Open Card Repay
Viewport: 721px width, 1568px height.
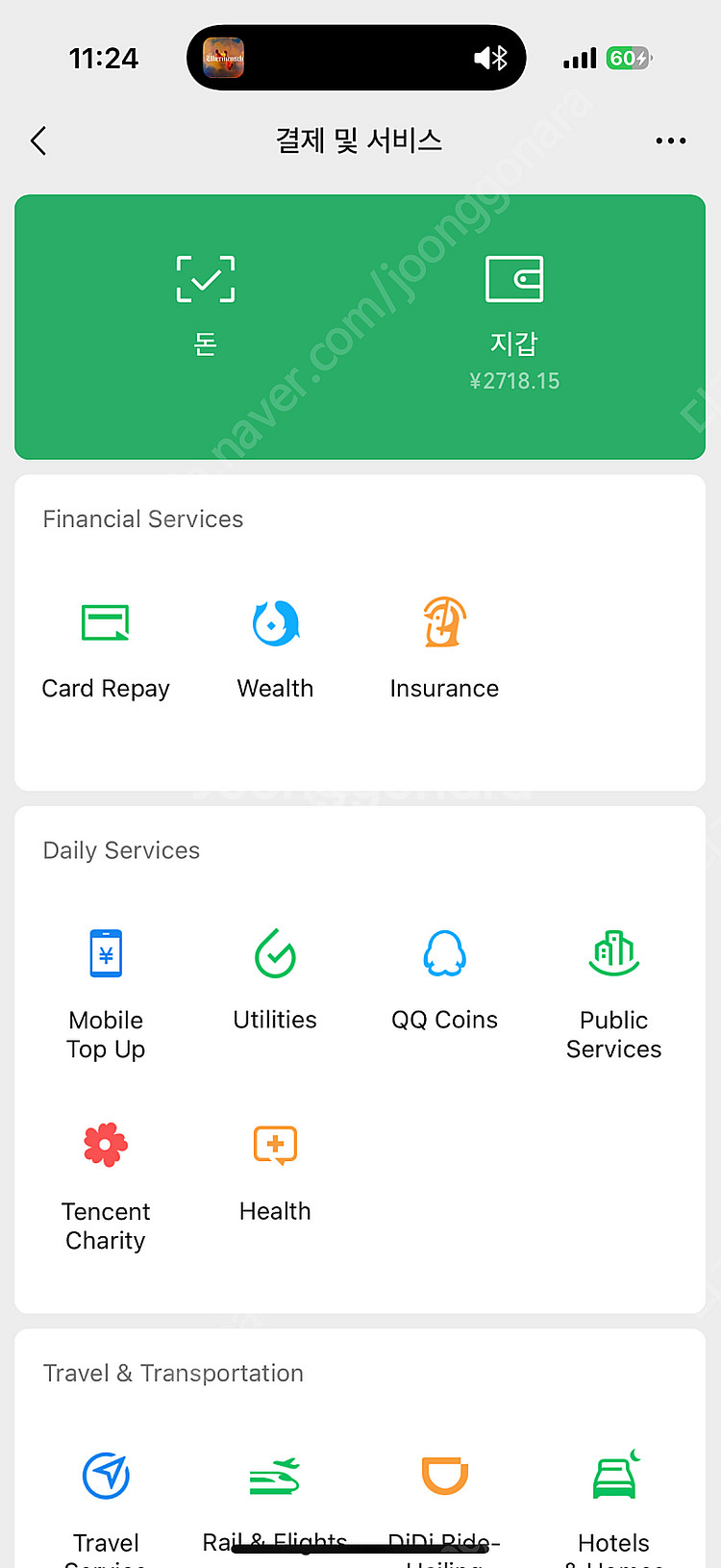point(106,646)
